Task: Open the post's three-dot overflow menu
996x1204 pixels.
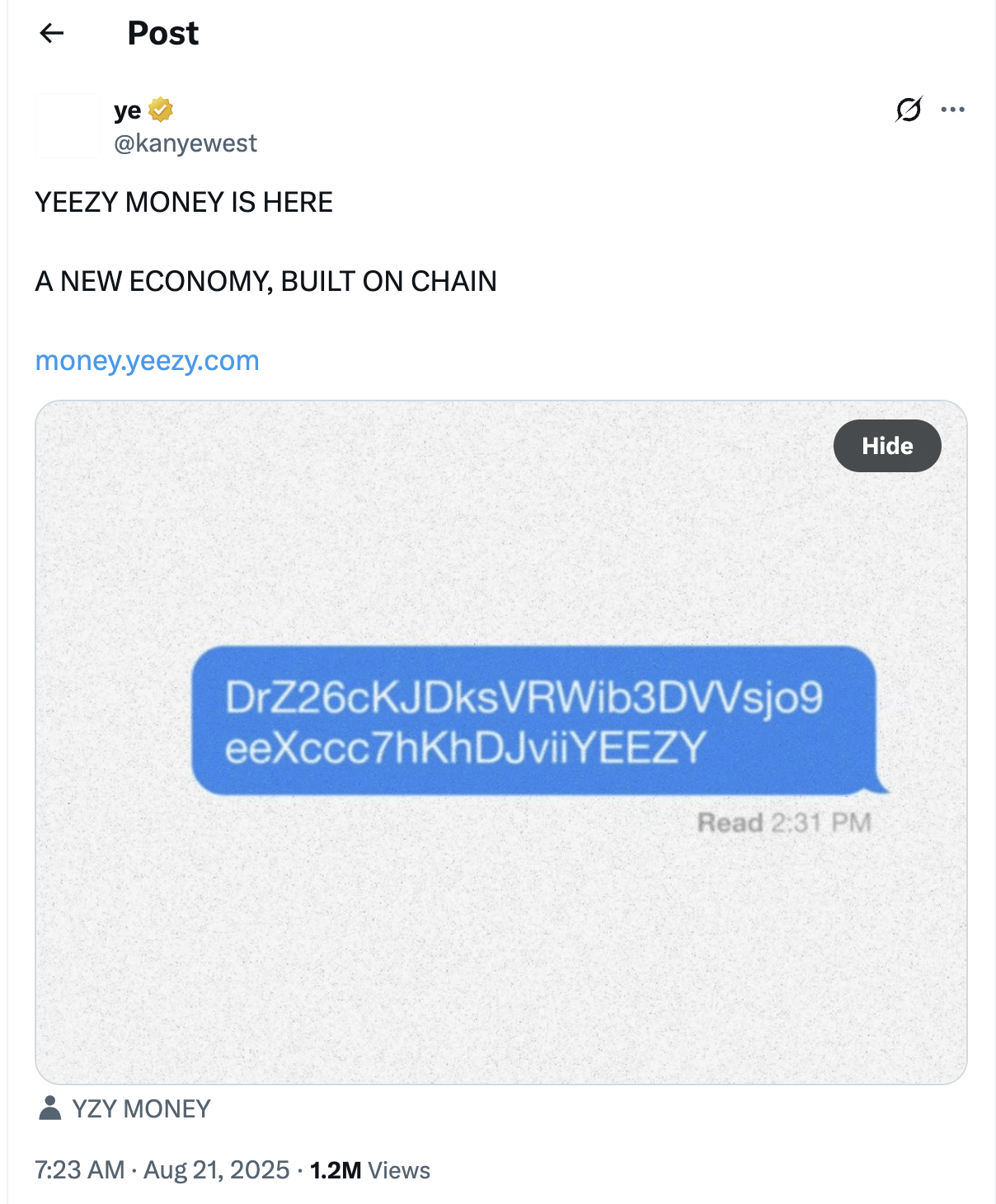Action: tap(952, 110)
